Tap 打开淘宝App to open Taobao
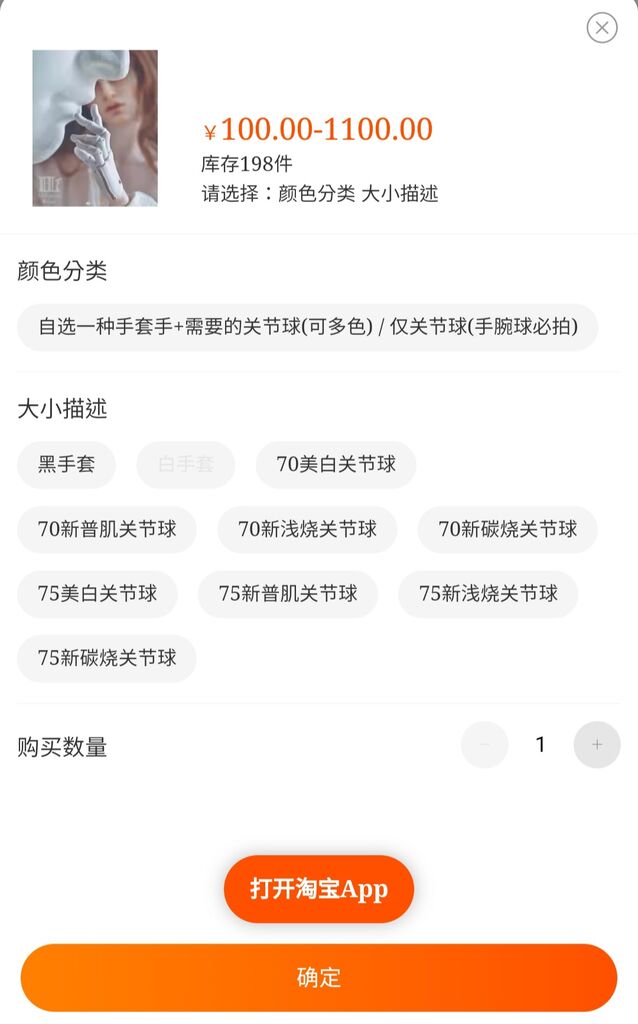The image size is (638, 1024). (x=319, y=889)
